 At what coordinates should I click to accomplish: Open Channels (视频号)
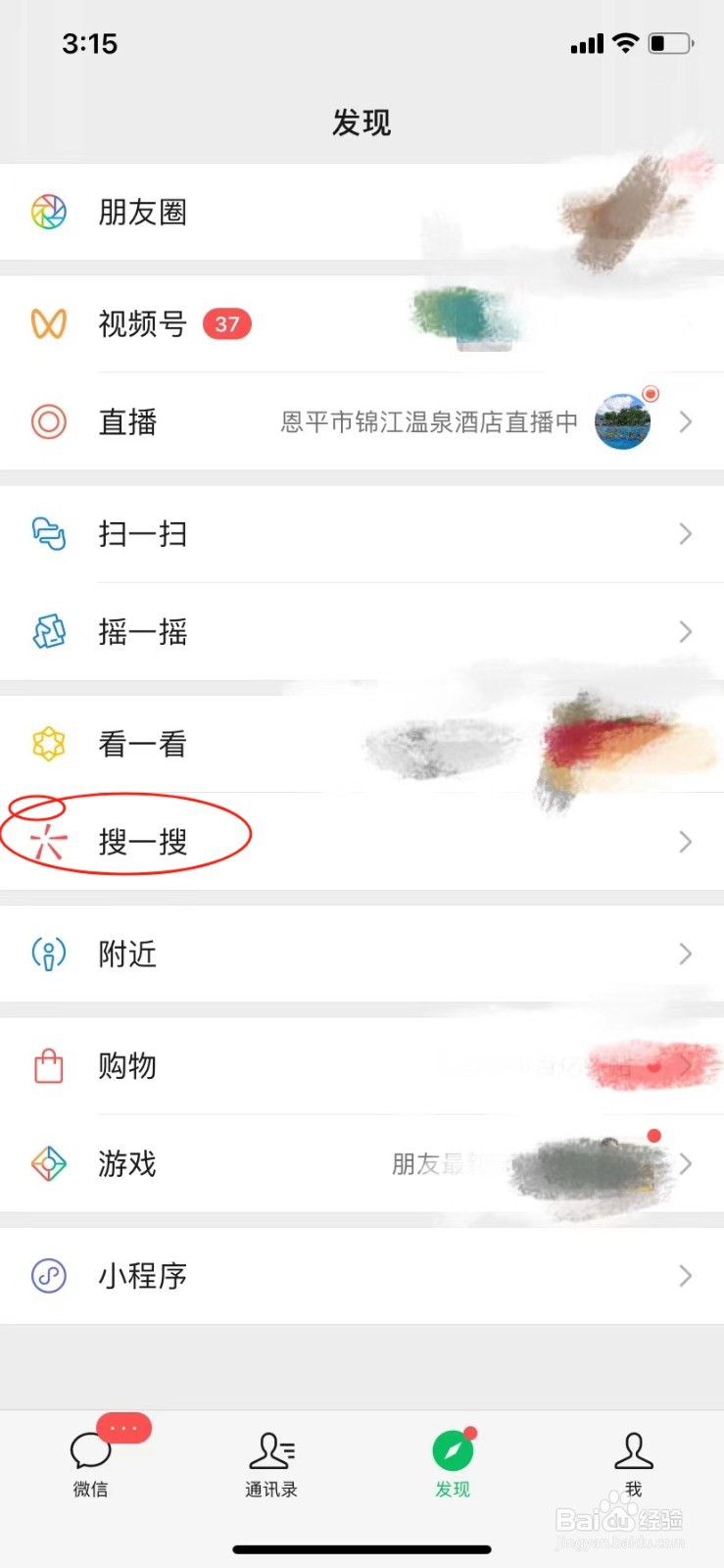tap(142, 324)
